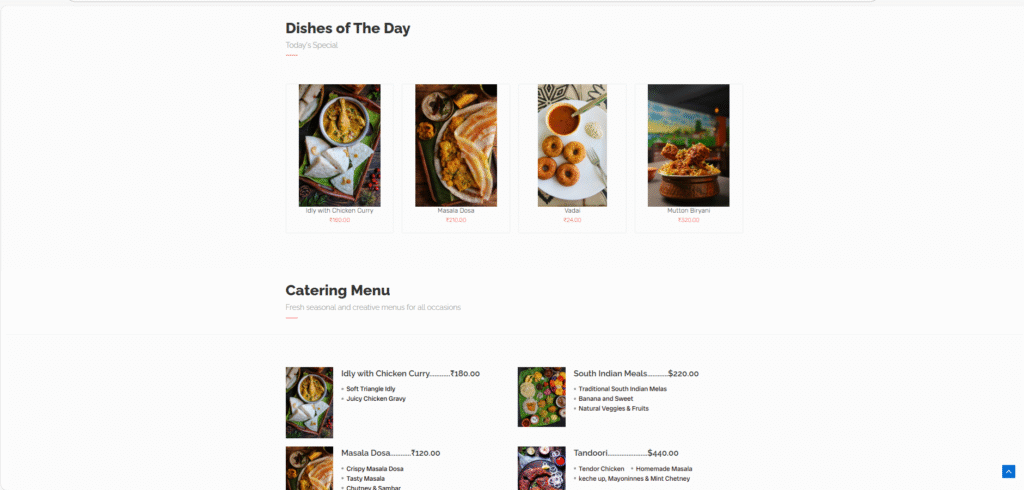
Task: Open the Masala Dosa dish of the day
Action: [455, 146]
